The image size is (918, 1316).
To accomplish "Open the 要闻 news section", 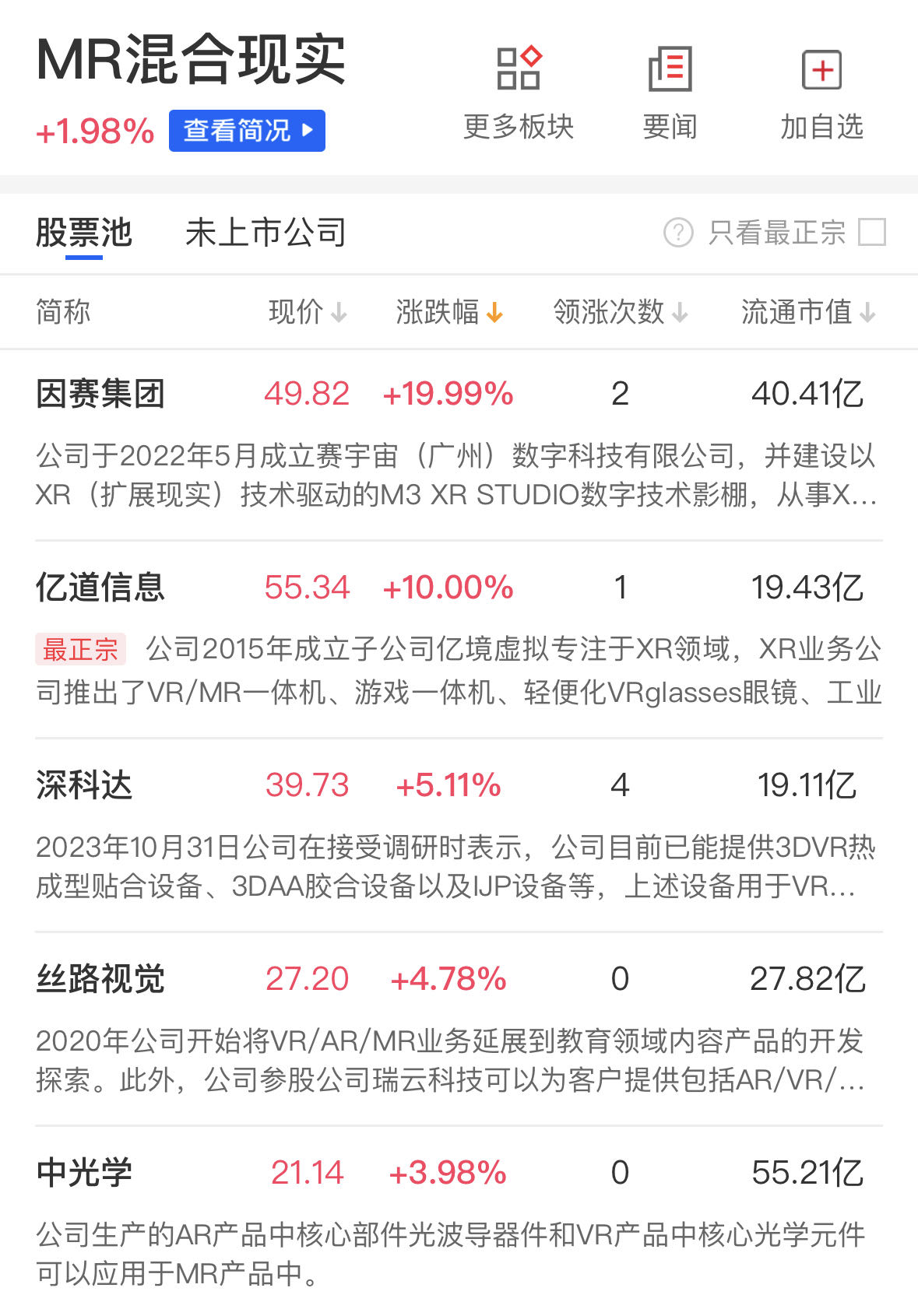I will [670, 92].
